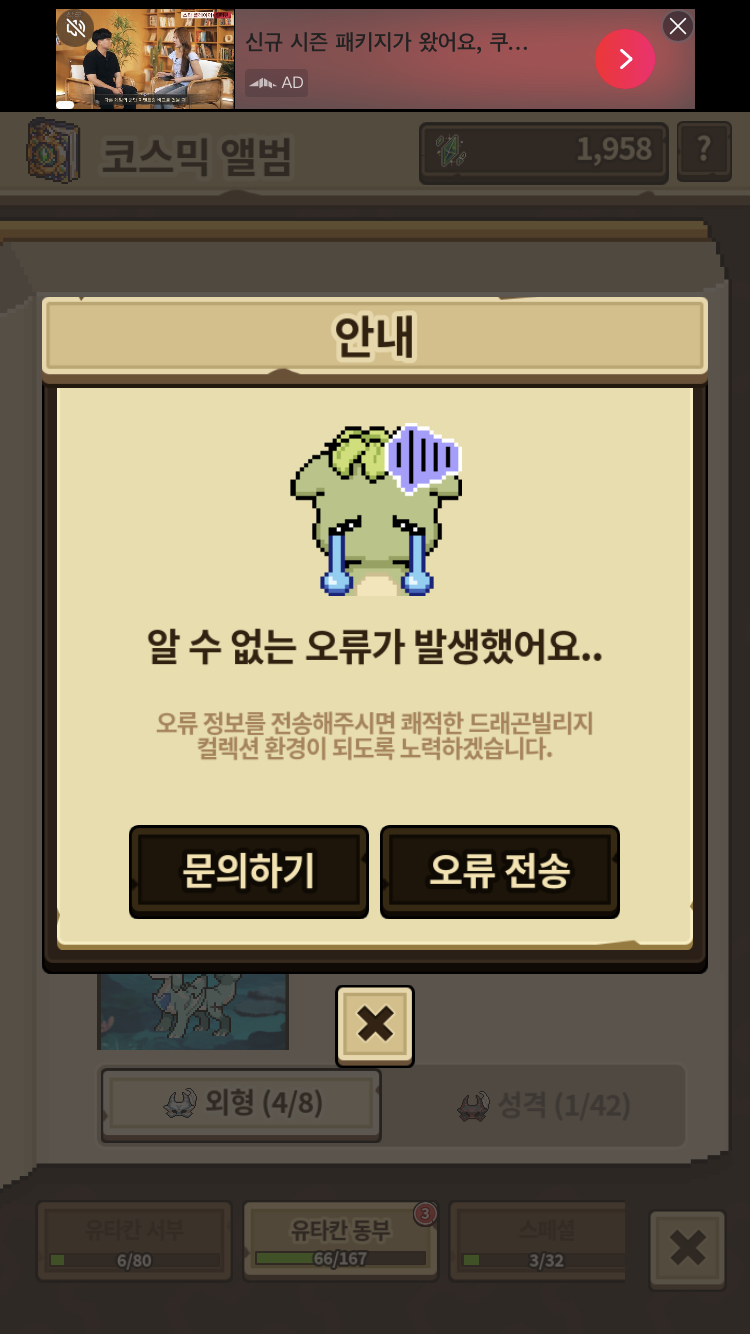Open the ad via its arrow button
This screenshot has width=750, height=1334.
pos(625,59)
